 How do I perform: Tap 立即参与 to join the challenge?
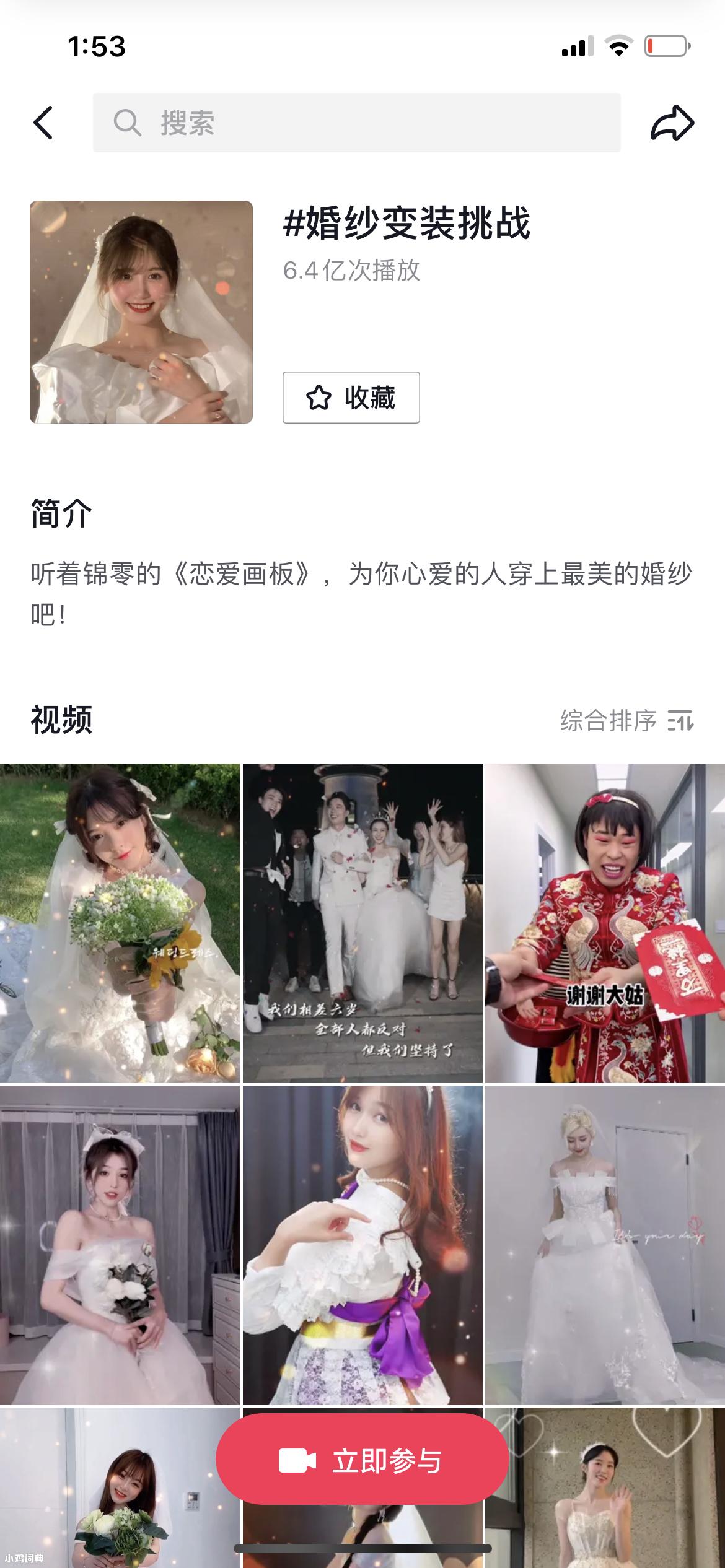[x=362, y=1461]
